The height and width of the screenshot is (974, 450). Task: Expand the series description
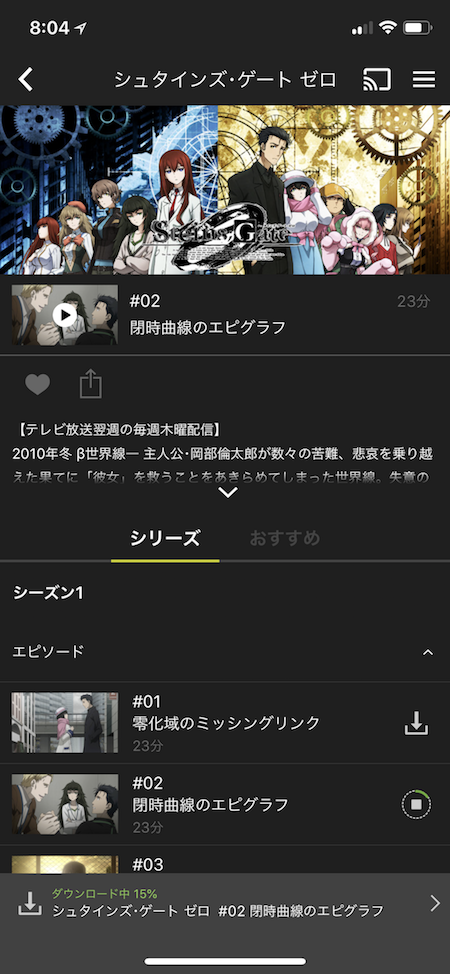228,493
